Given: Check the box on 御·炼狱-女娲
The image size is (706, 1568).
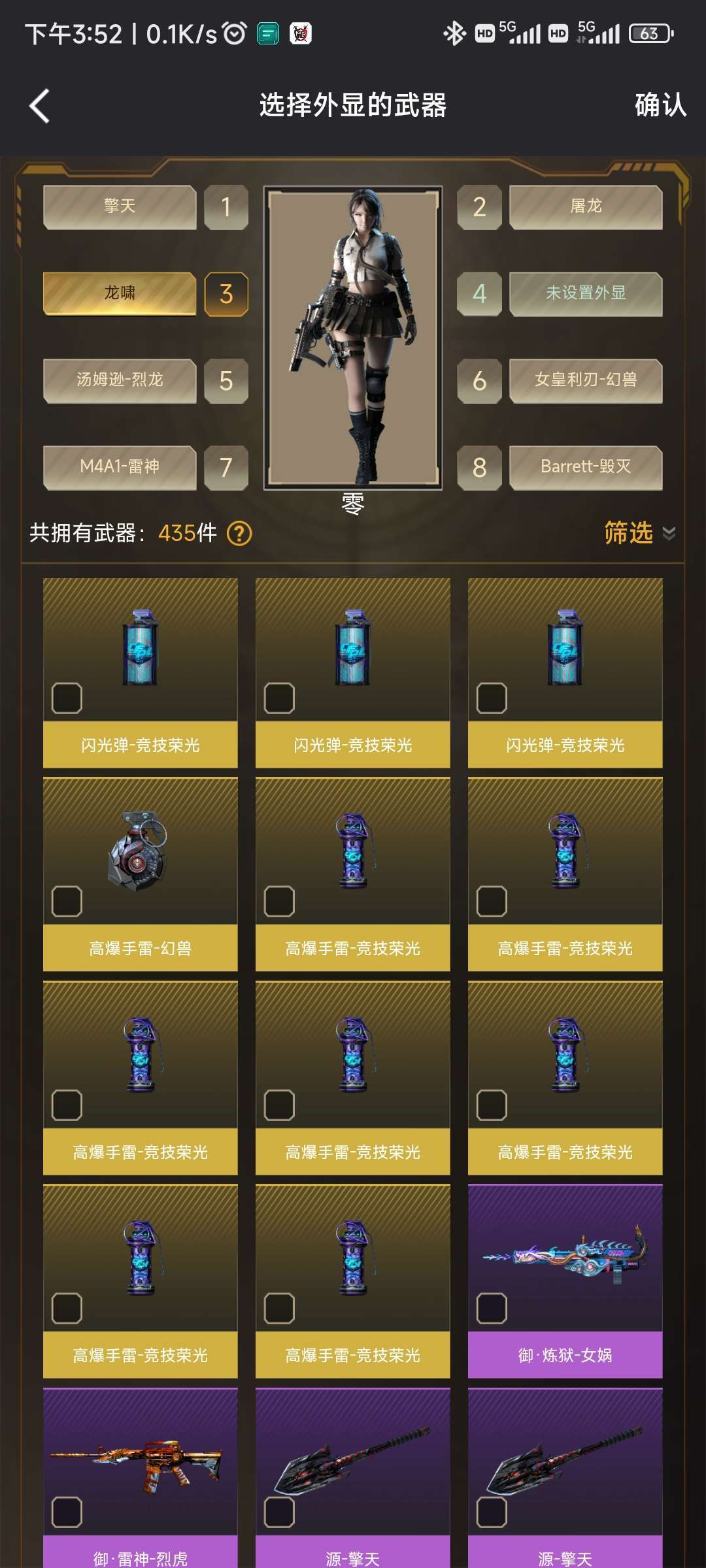Looking at the screenshot, I should (x=492, y=1309).
